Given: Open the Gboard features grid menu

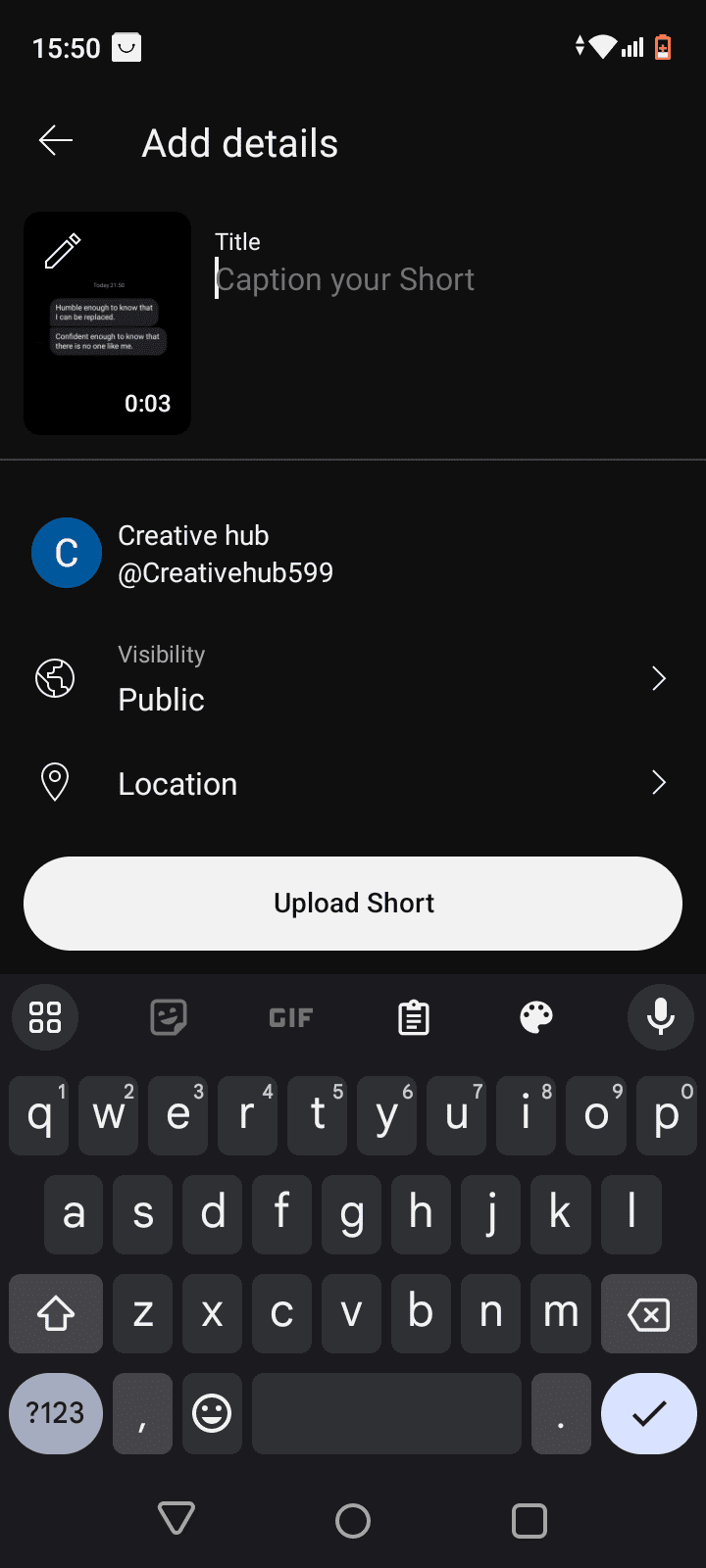Looking at the screenshot, I should pyautogui.click(x=44, y=1017).
